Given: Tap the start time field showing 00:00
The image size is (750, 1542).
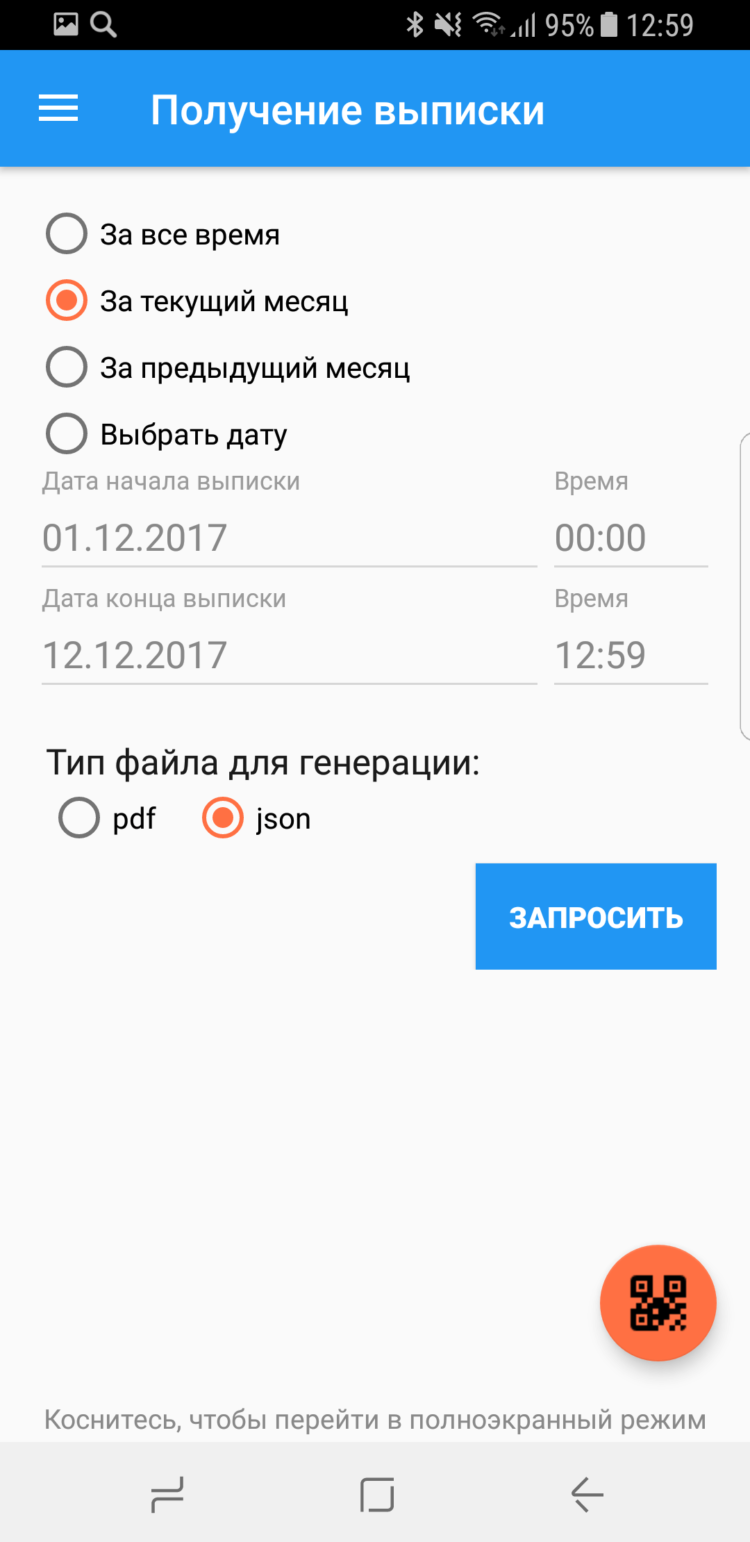Looking at the screenshot, I should click(601, 537).
